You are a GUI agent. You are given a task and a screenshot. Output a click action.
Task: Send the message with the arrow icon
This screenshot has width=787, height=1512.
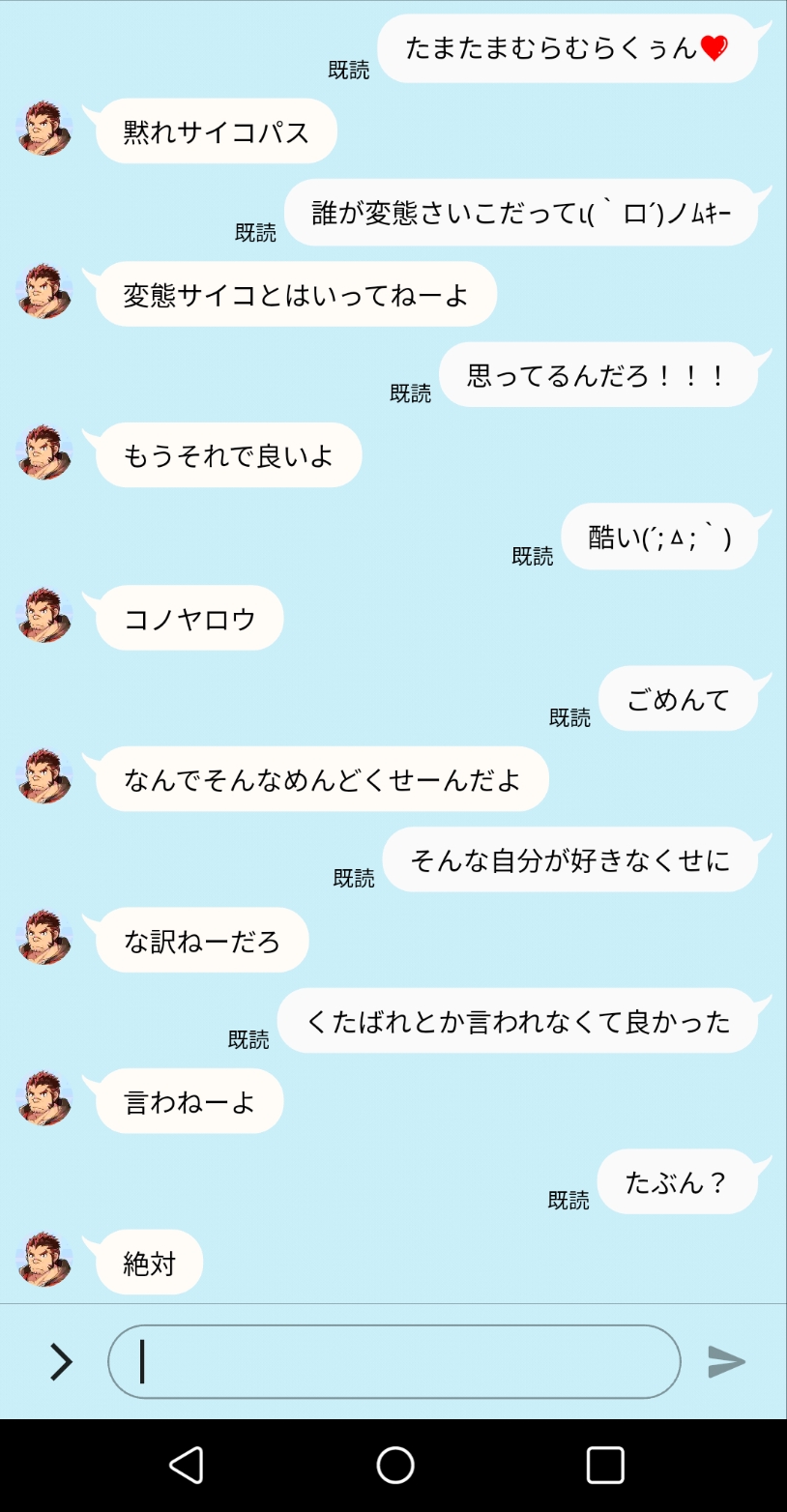tap(726, 1361)
